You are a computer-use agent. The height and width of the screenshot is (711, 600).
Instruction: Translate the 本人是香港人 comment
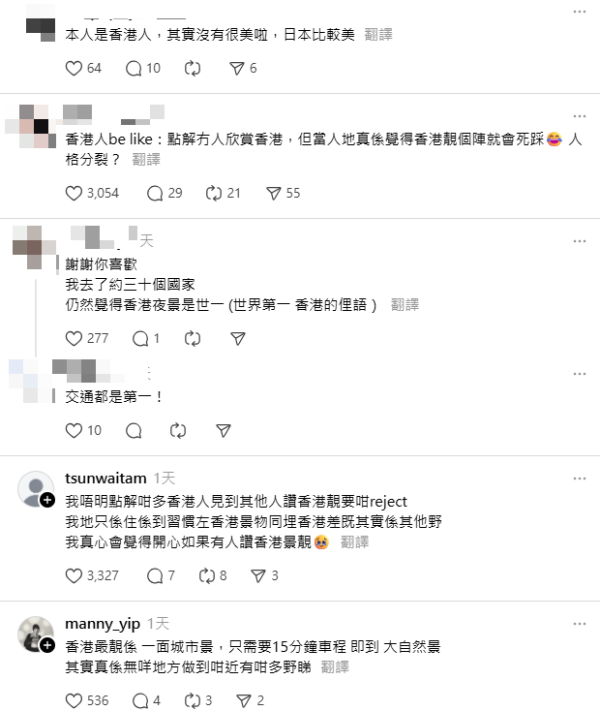379,34
